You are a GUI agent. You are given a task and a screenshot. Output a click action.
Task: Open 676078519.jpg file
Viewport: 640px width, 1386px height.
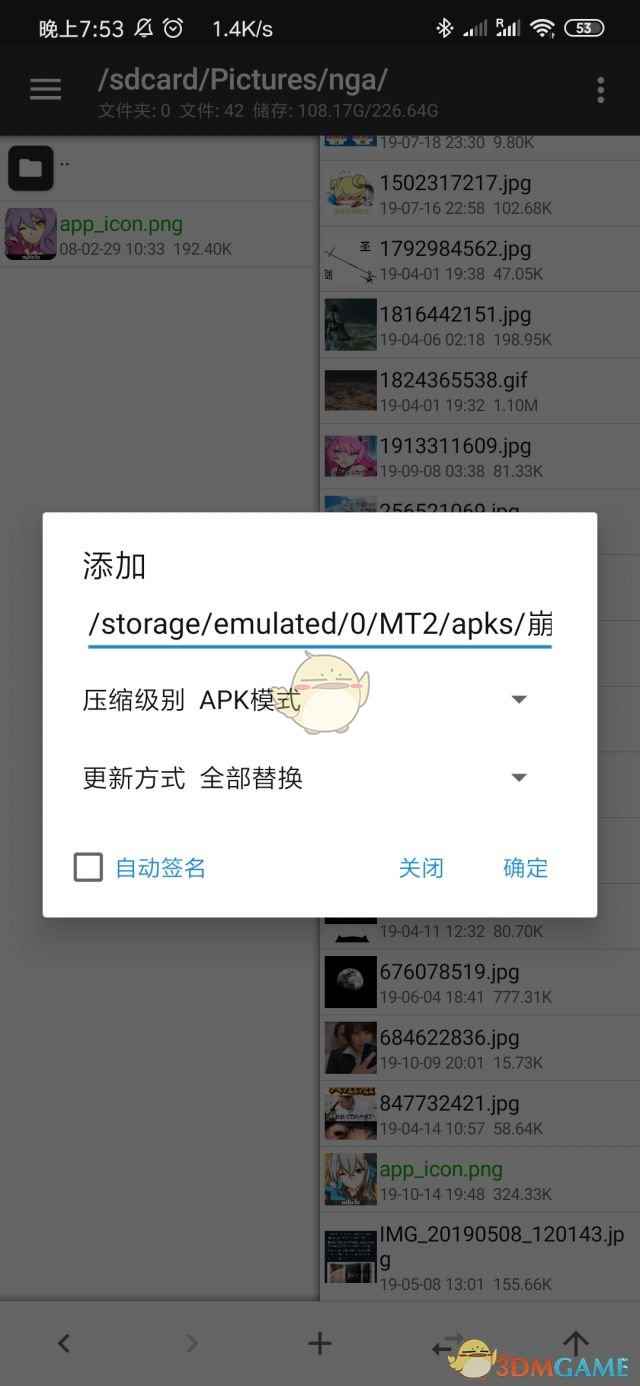[x=480, y=982]
